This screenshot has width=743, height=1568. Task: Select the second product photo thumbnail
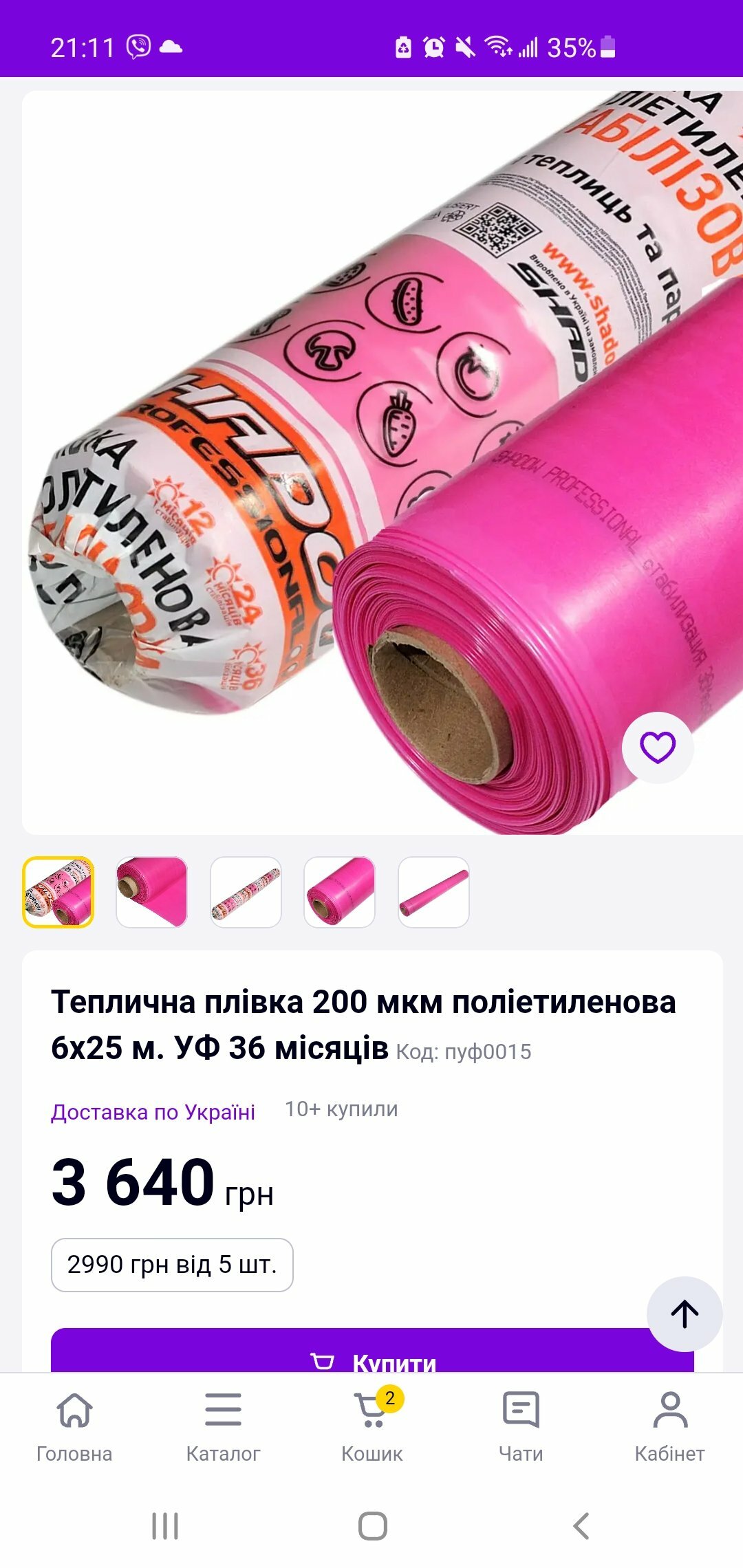click(152, 892)
